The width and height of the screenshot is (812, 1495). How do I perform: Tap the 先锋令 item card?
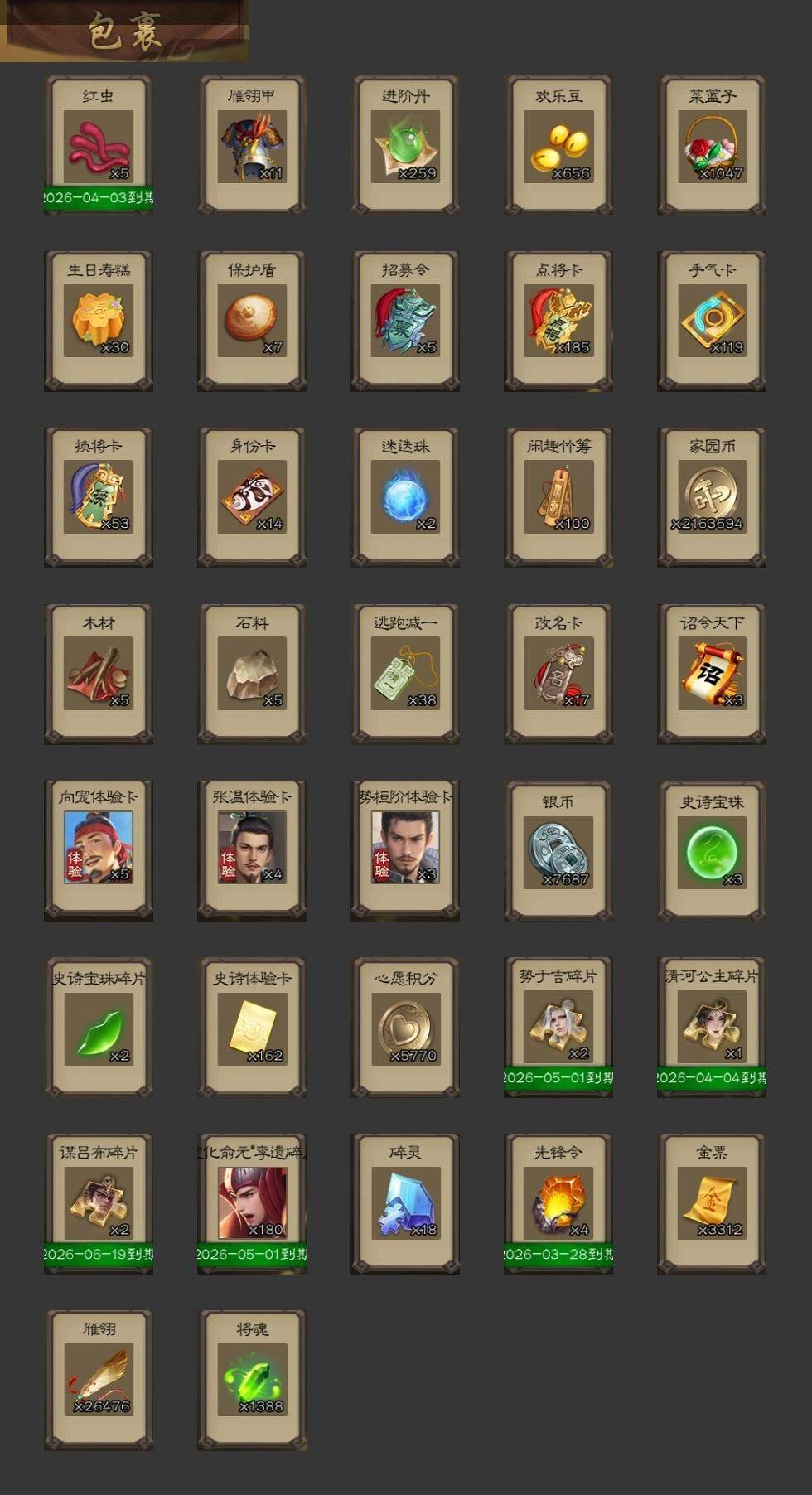click(x=558, y=1204)
